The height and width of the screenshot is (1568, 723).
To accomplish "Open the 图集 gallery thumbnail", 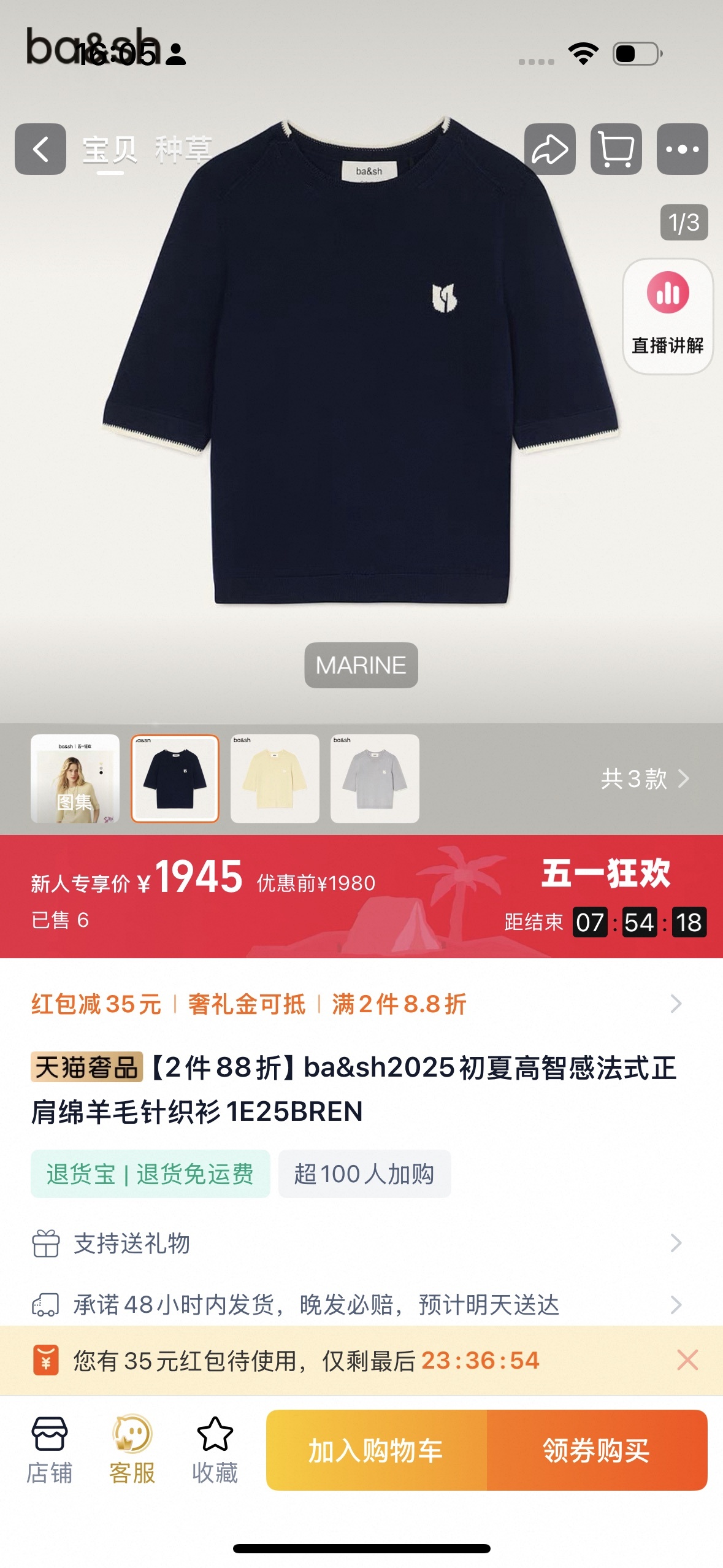I will (75, 778).
